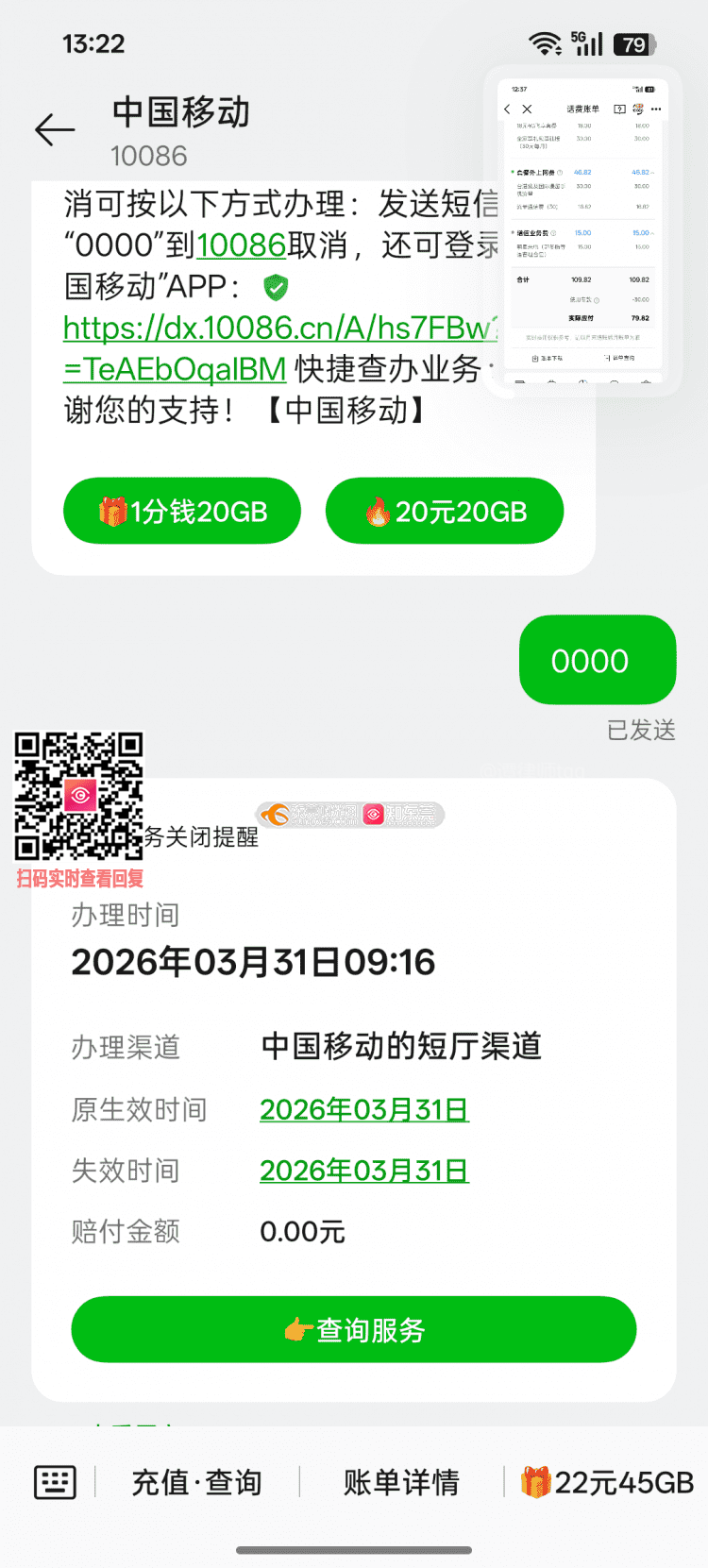
Task: Go back from the 中国移动 conversation
Action: point(55,129)
